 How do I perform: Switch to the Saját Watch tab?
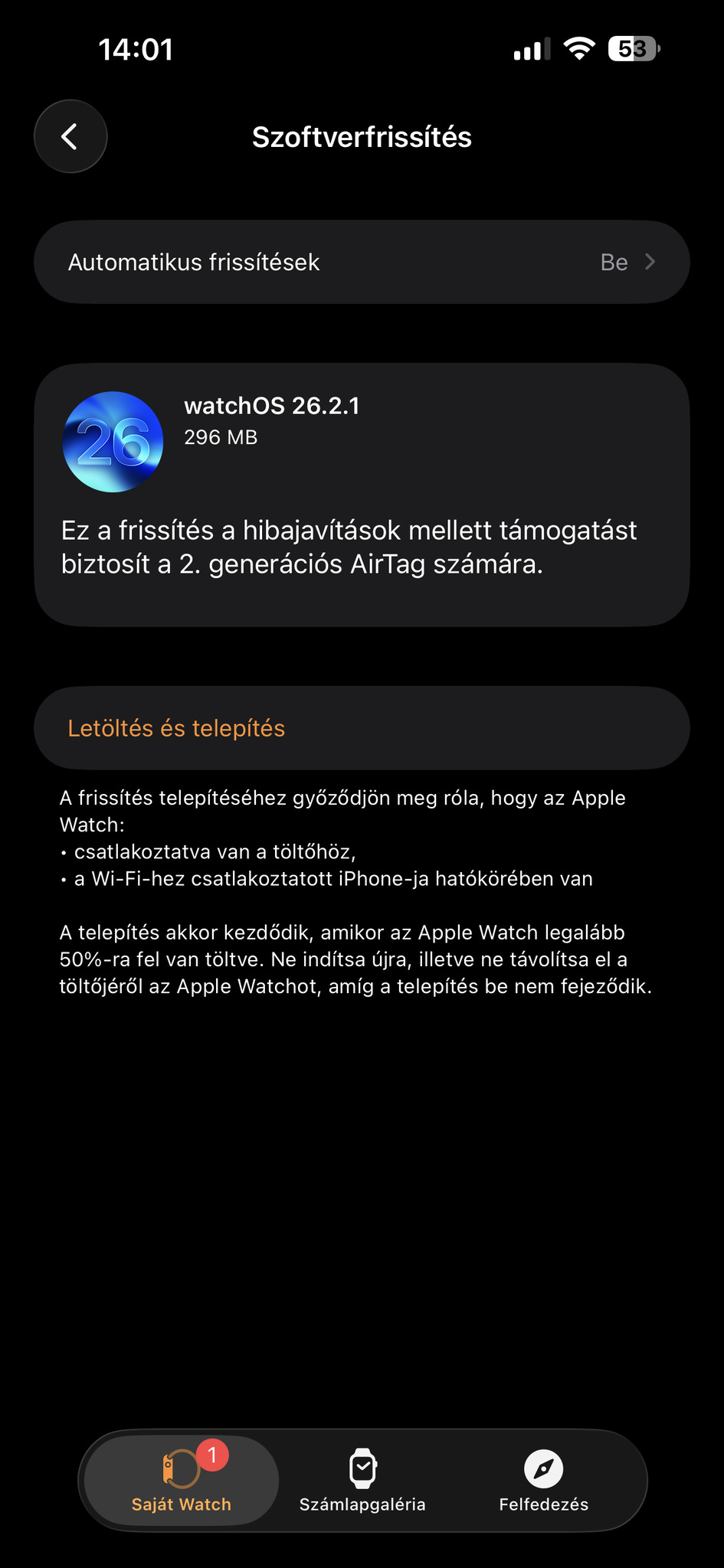point(182,1480)
